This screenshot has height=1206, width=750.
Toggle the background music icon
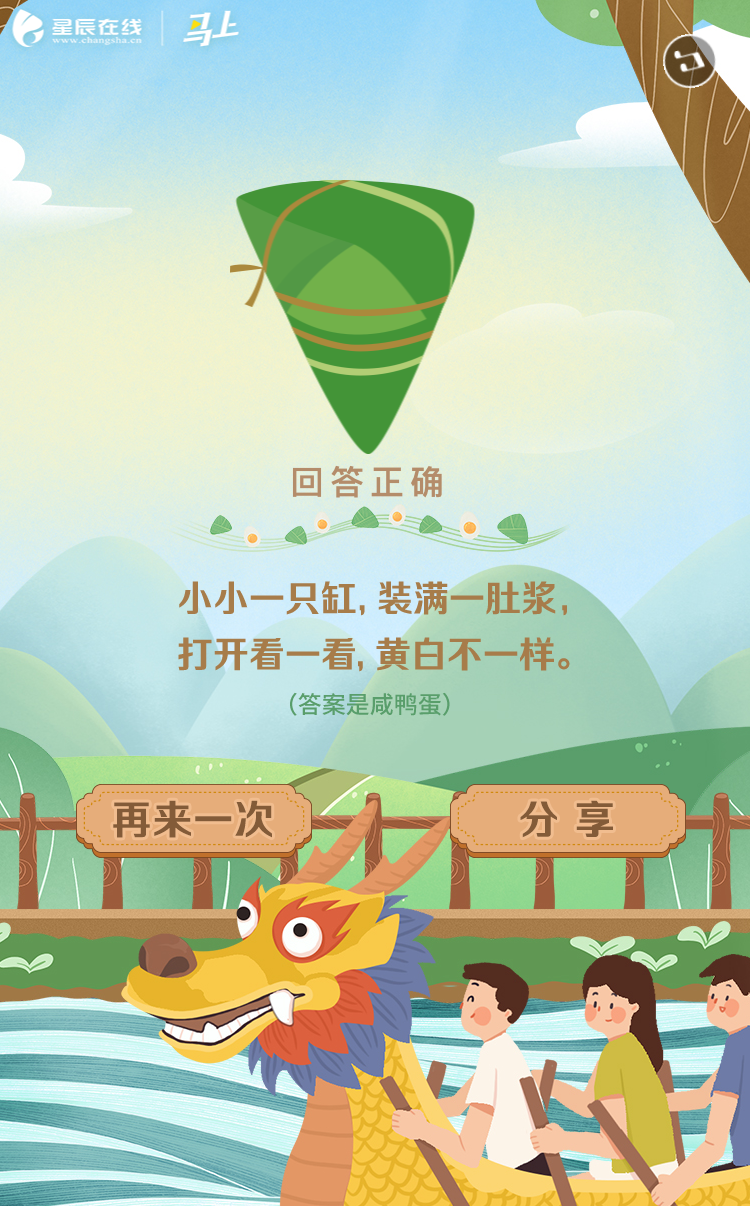pos(689,61)
